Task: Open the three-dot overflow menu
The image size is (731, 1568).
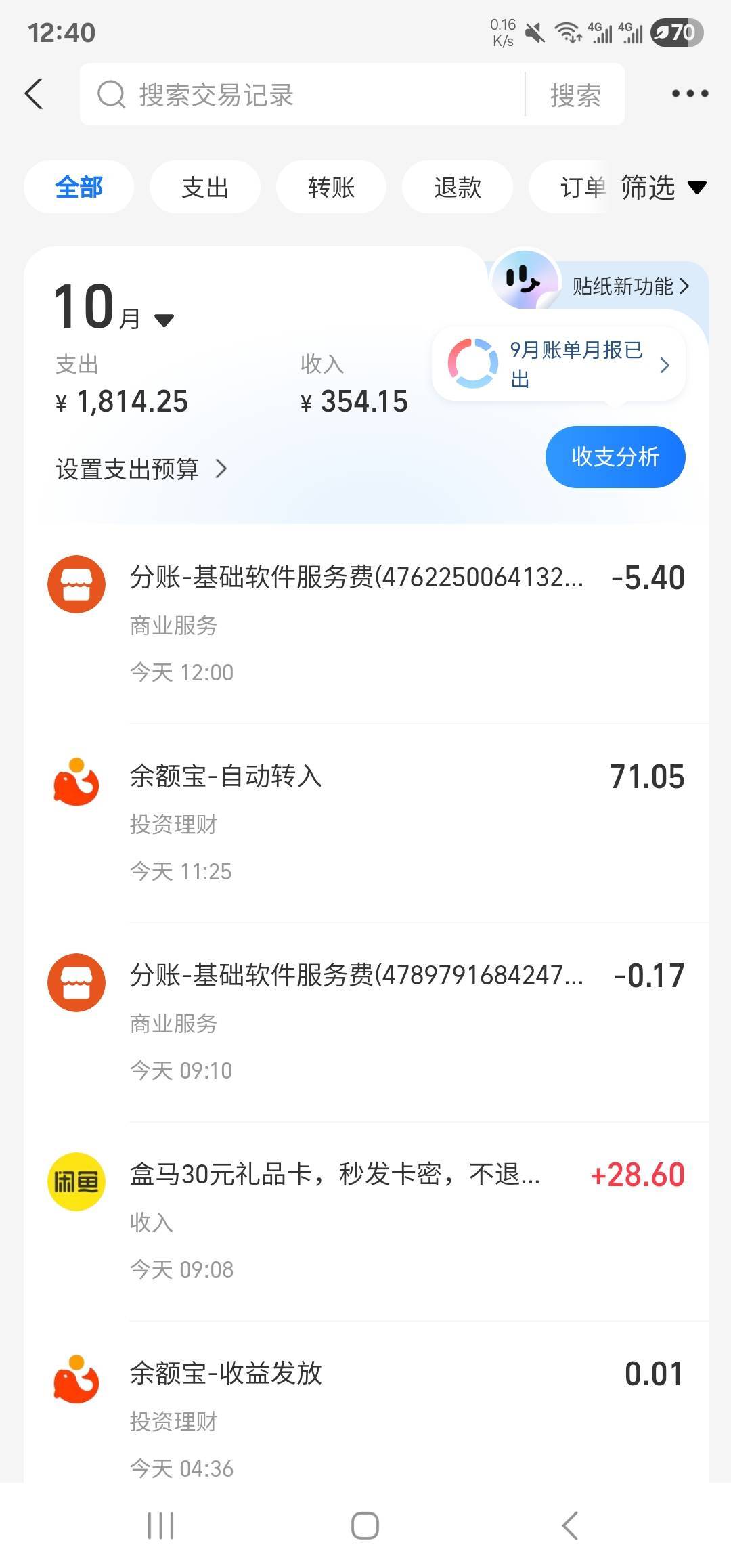Action: click(x=689, y=94)
